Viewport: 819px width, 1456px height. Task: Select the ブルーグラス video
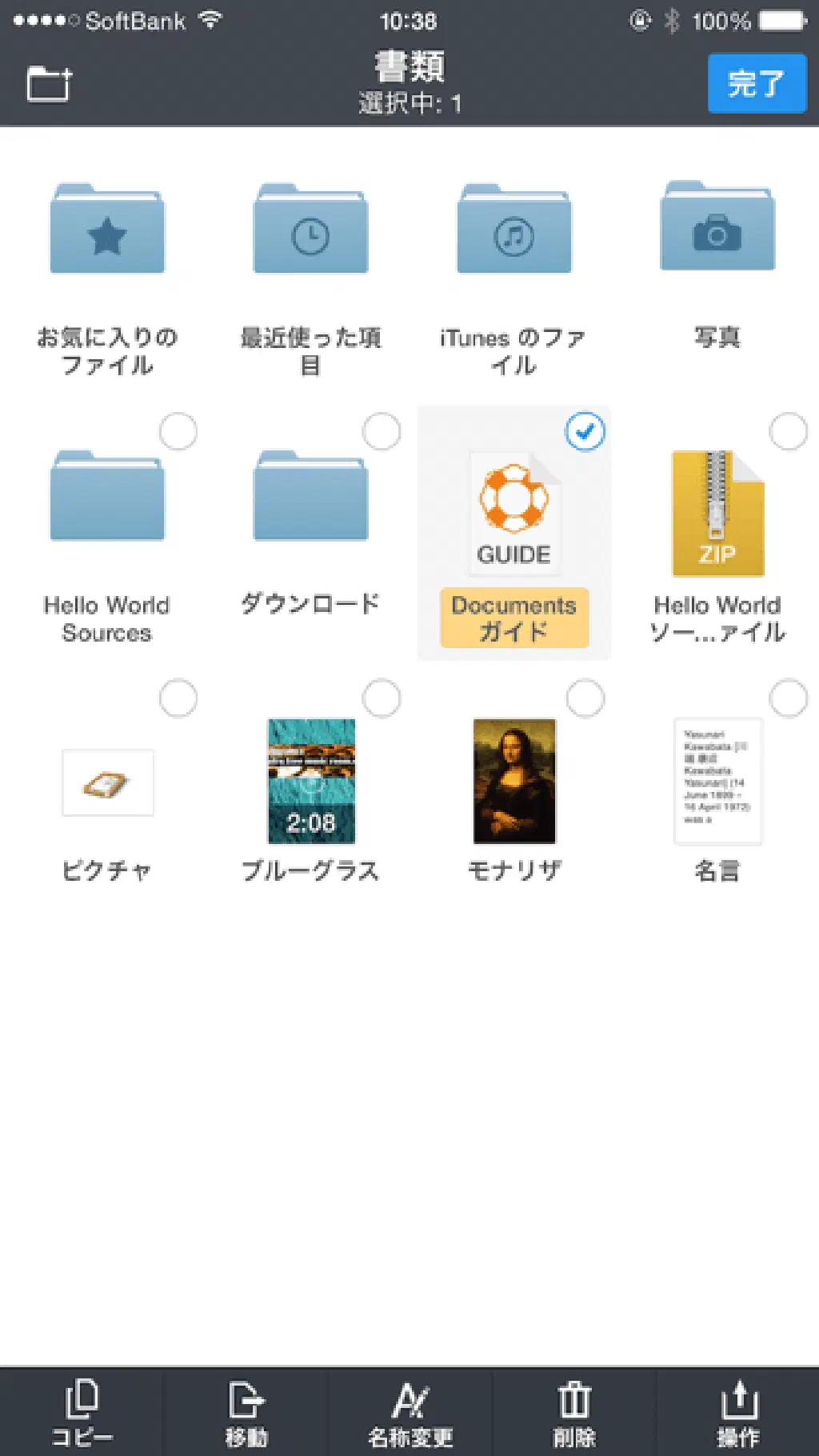coord(382,698)
